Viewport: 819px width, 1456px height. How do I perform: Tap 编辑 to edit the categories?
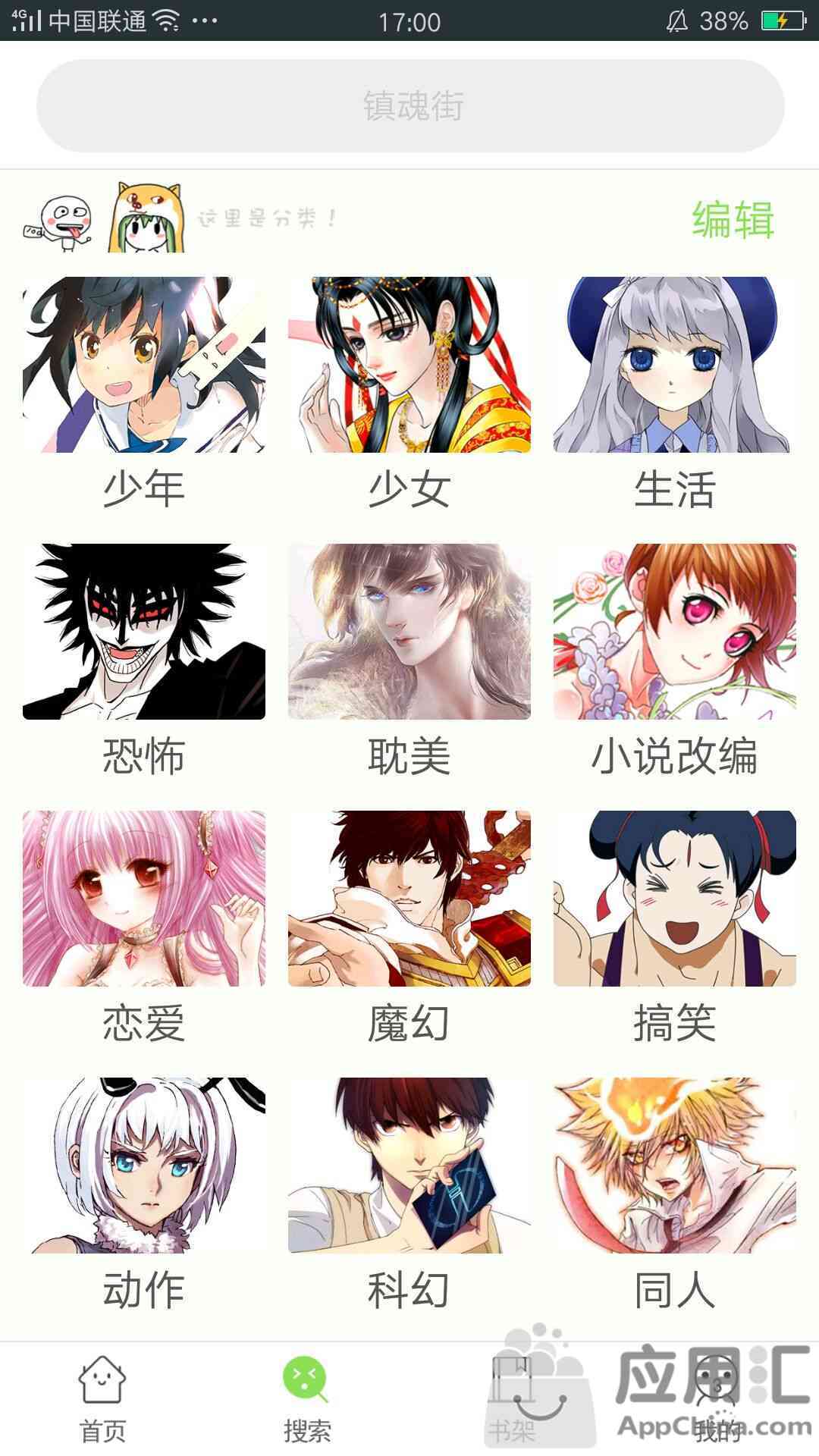click(733, 220)
